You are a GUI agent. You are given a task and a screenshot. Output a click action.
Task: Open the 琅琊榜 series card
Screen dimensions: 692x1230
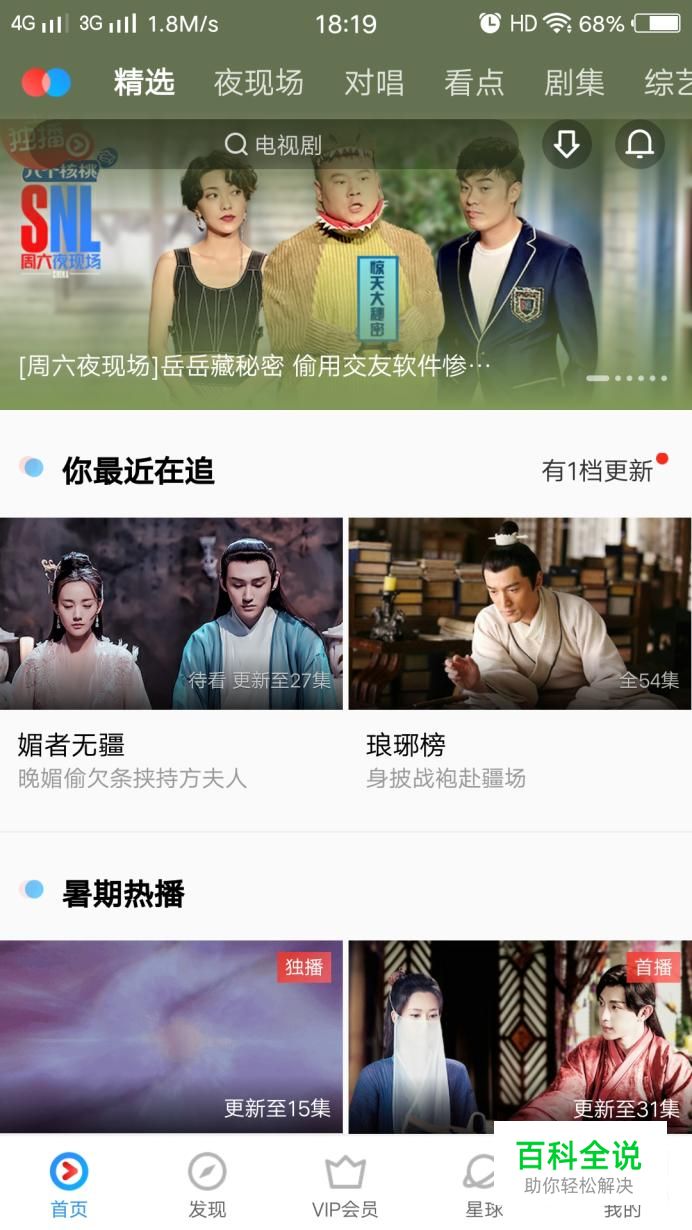[x=519, y=613]
